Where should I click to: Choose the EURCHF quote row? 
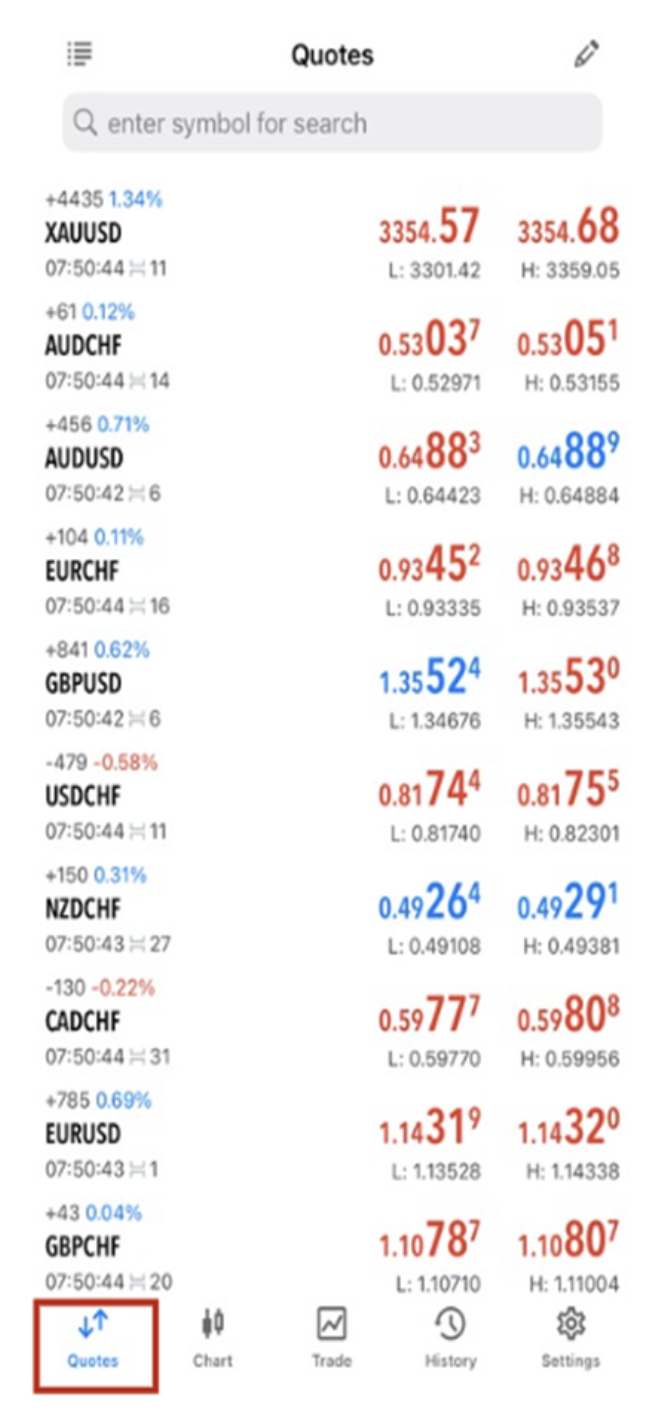tap(84, 571)
